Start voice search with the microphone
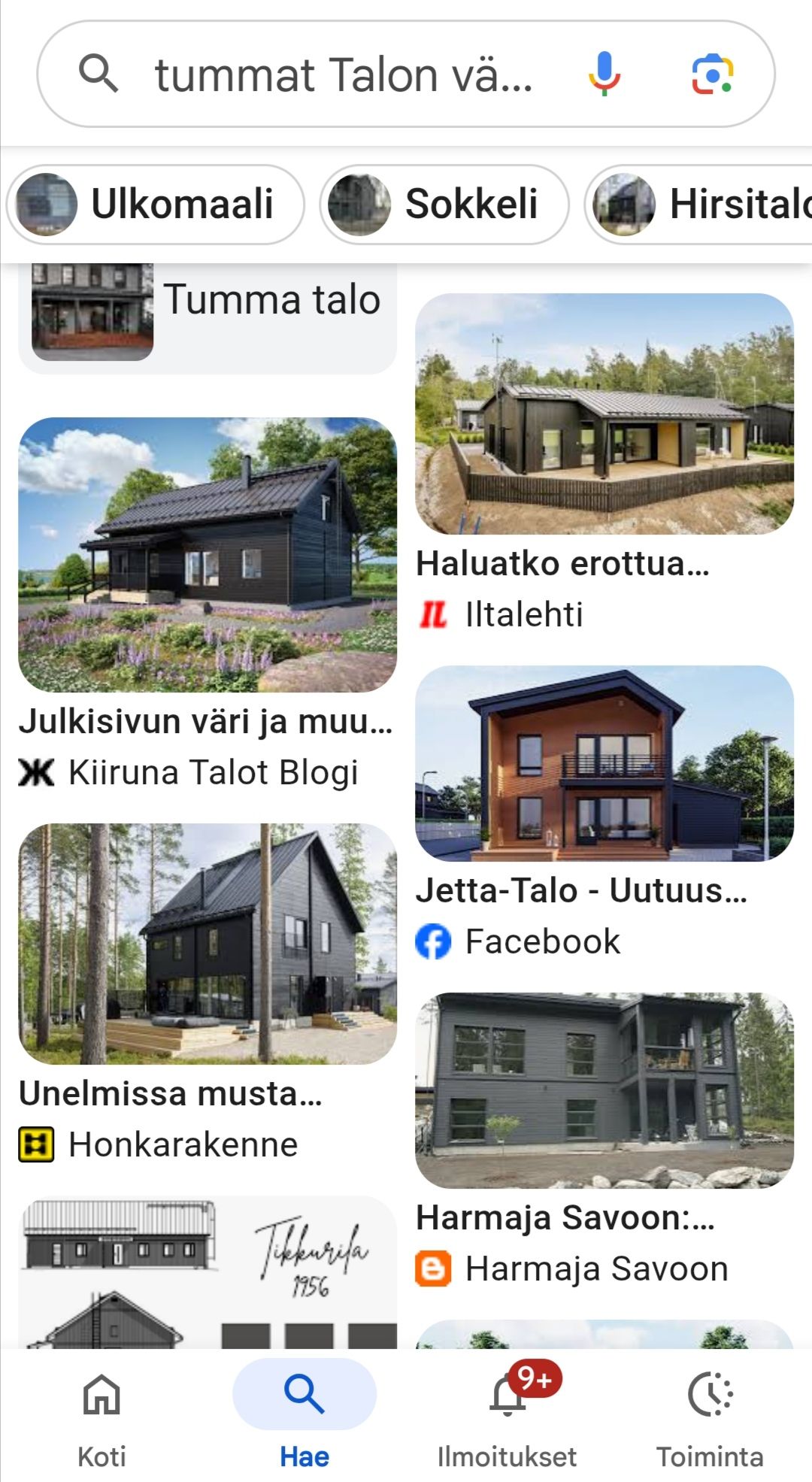The image size is (812, 1482). coord(604,74)
